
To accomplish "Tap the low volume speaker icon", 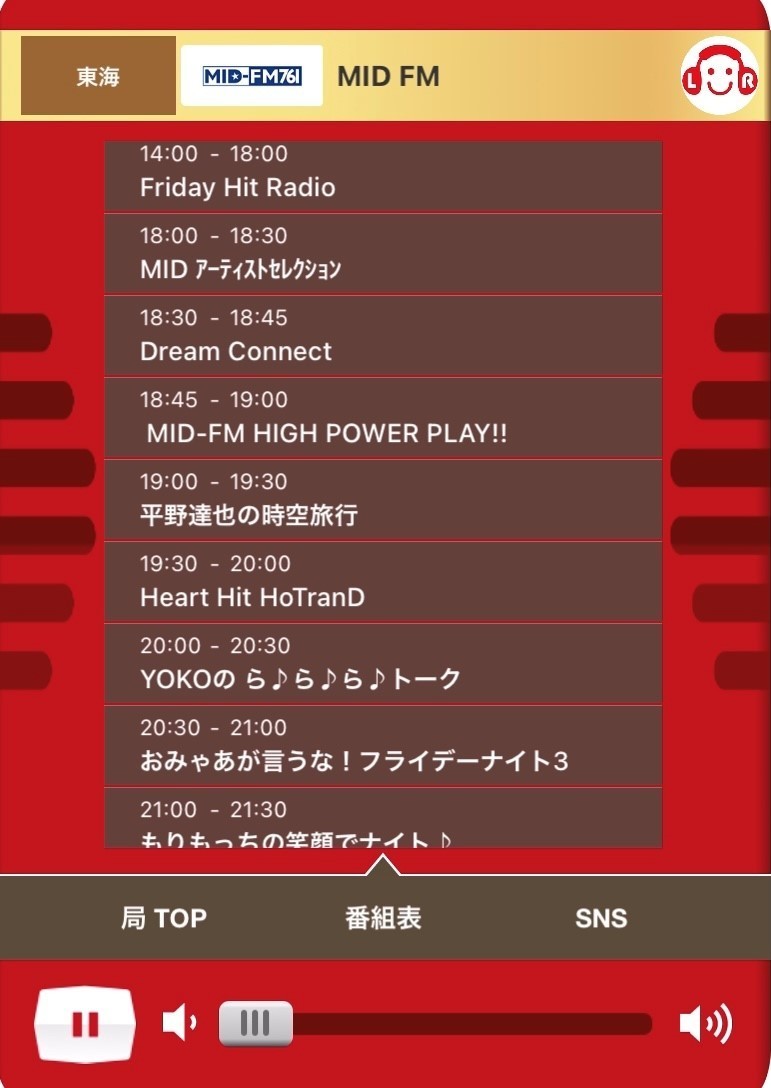I will 180,1023.
